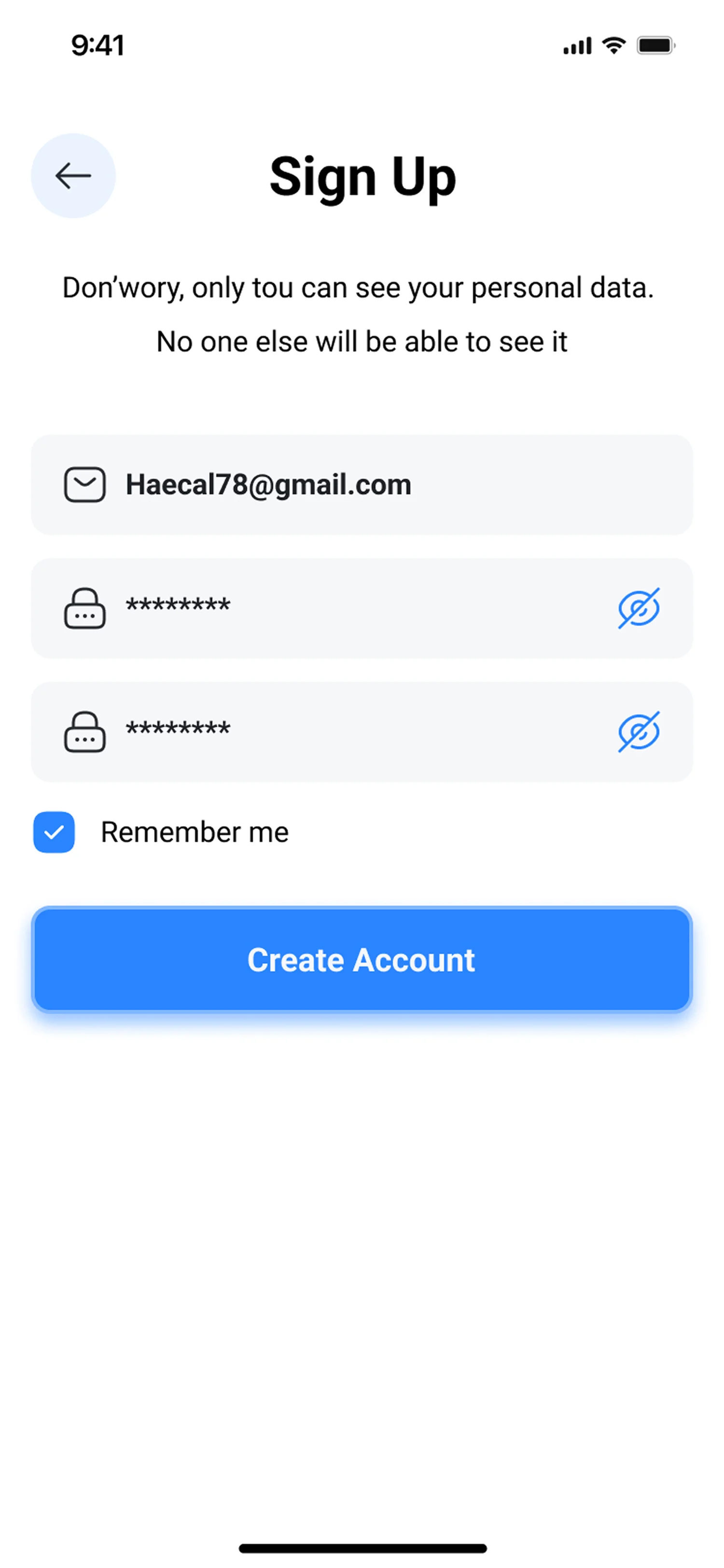The height and width of the screenshot is (1568, 724).
Task: Go back using the arrow button
Action: pos(73,176)
